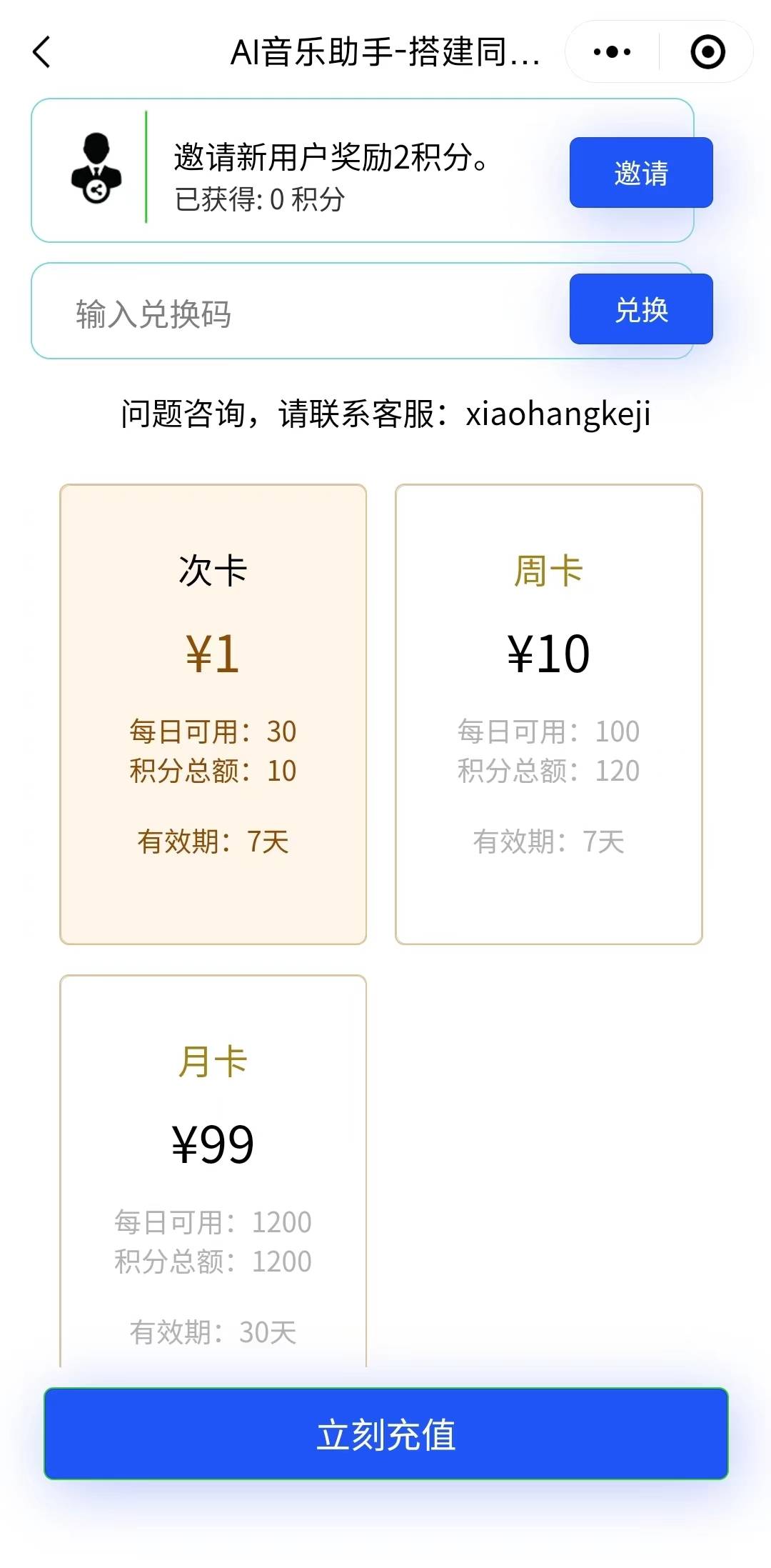Select the 次卡 ¥1 plan card

click(x=213, y=714)
